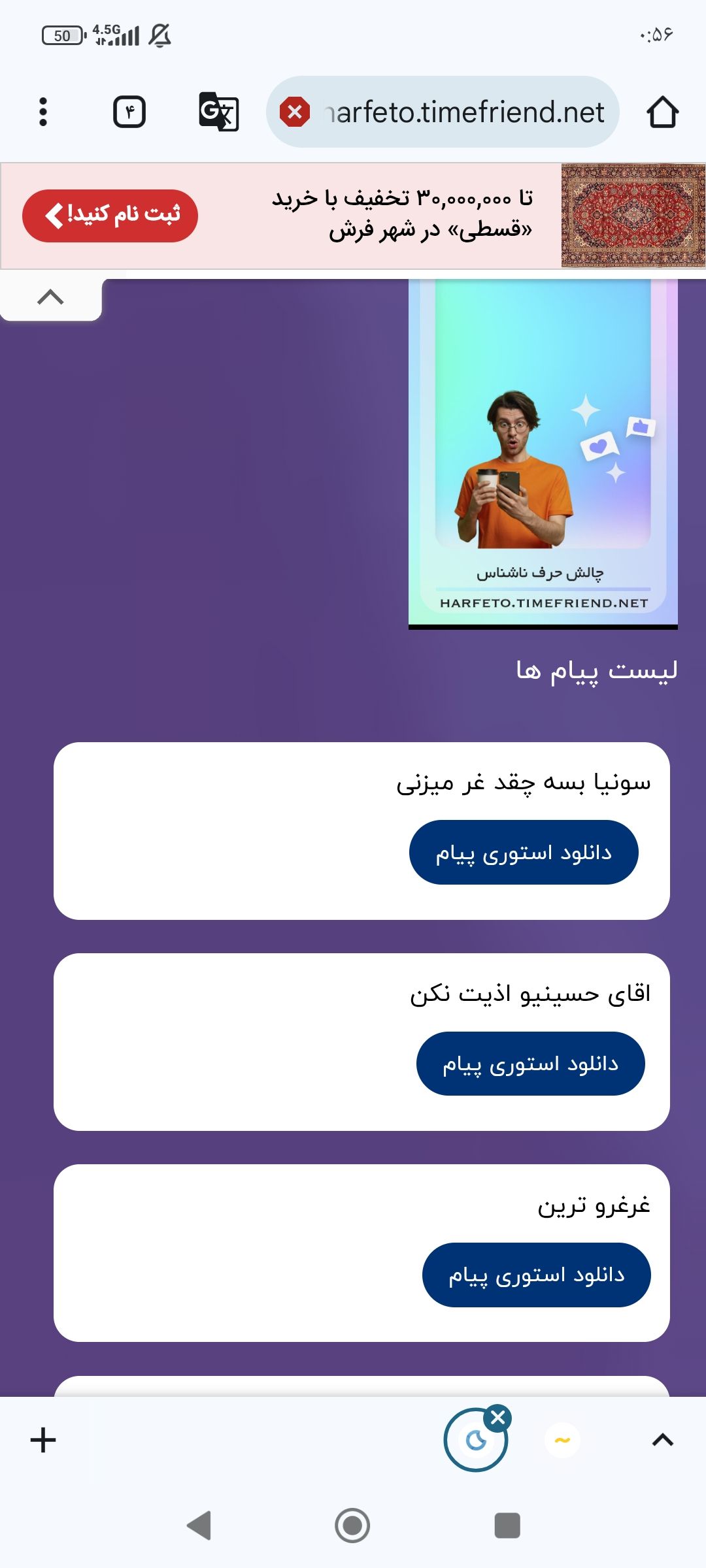Tap the yellow tilde icon in bottom bar
This screenshot has height=1568, width=706.
pyautogui.click(x=562, y=1440)
